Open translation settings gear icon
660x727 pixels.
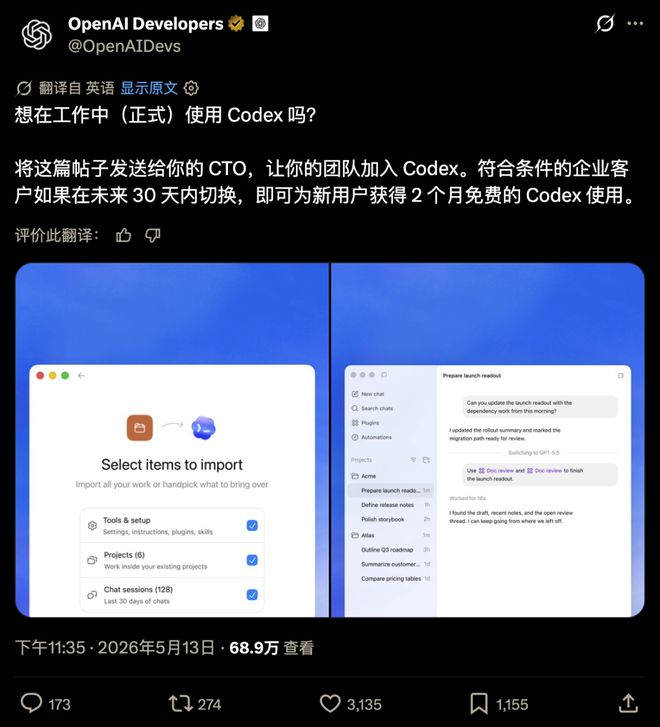pos(191,88)
